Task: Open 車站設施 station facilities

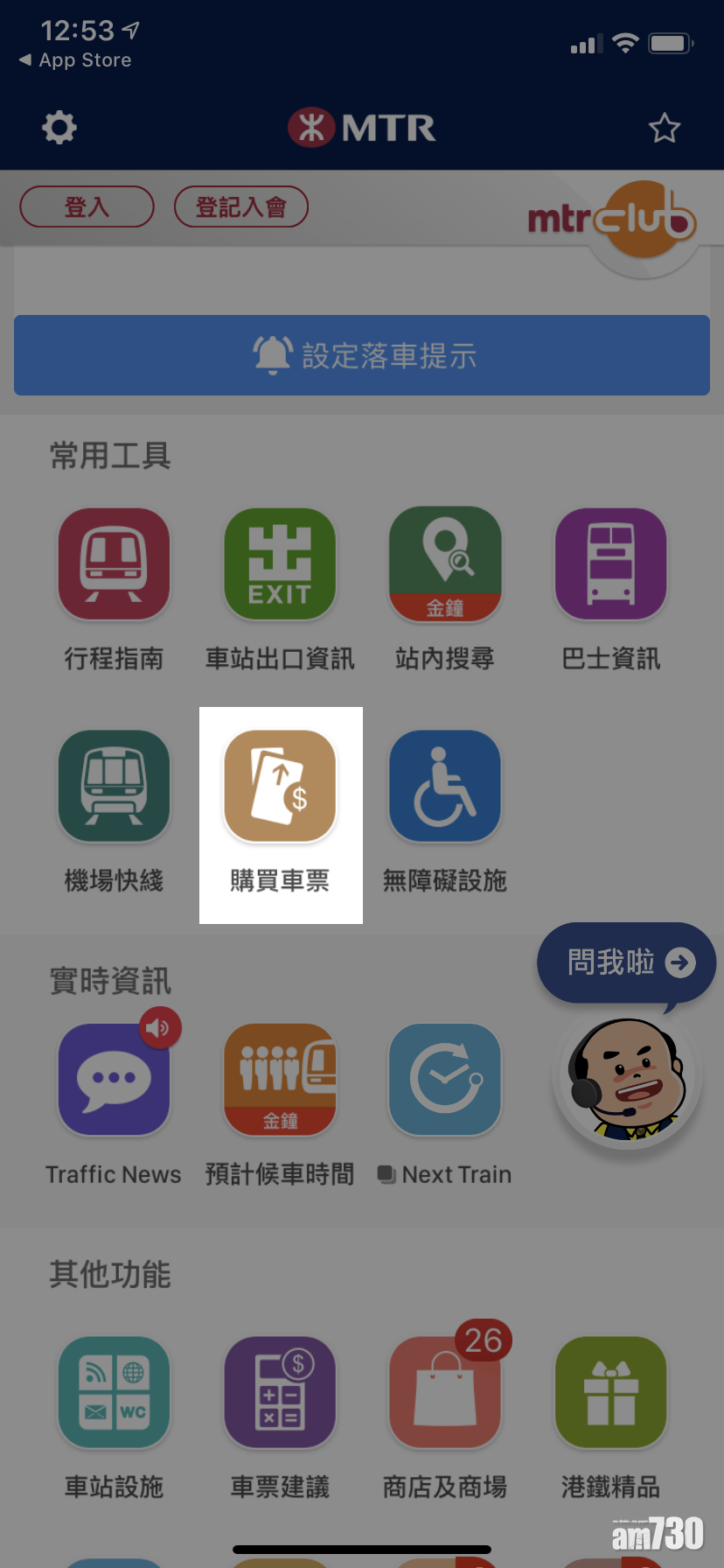Action: pos(114,1391)
